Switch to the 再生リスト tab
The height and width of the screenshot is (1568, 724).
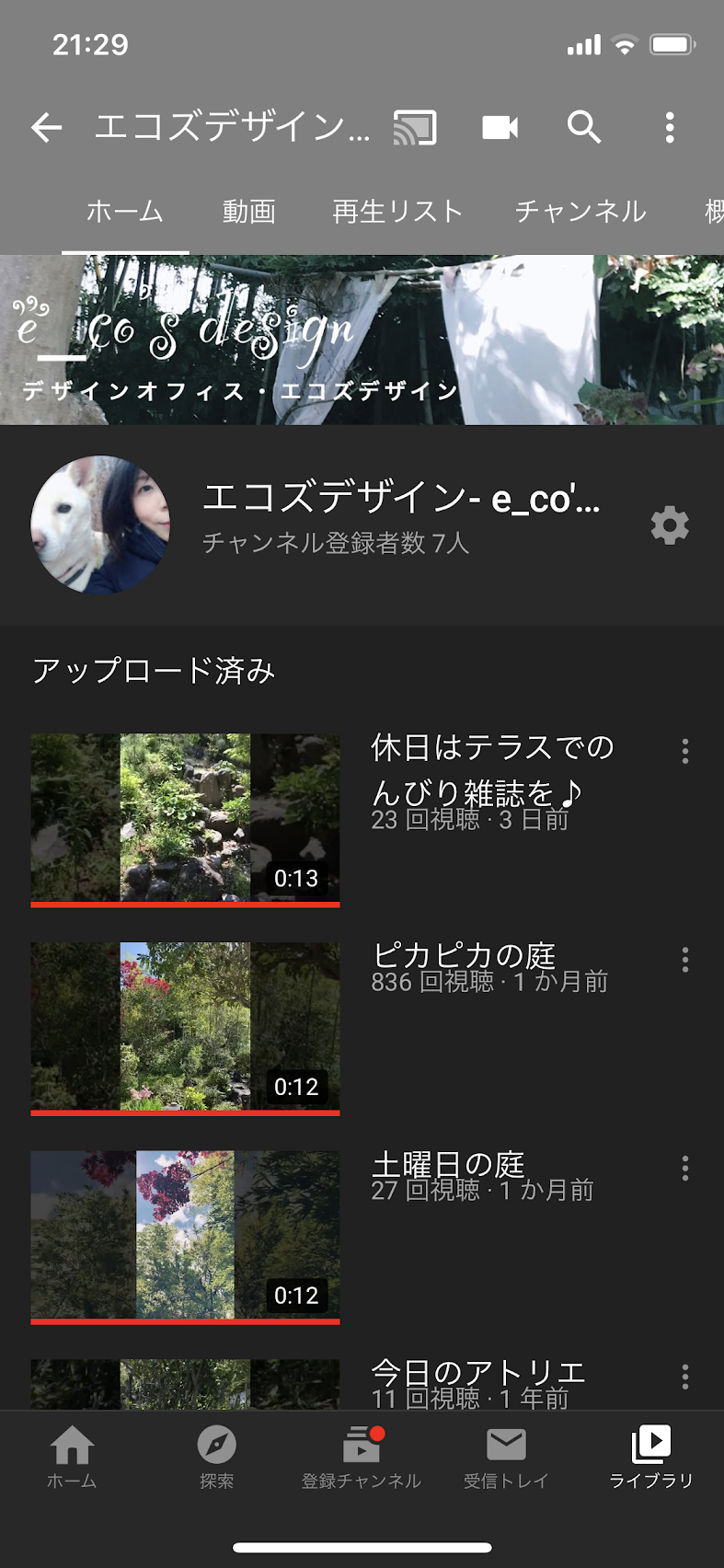(397, 212)
